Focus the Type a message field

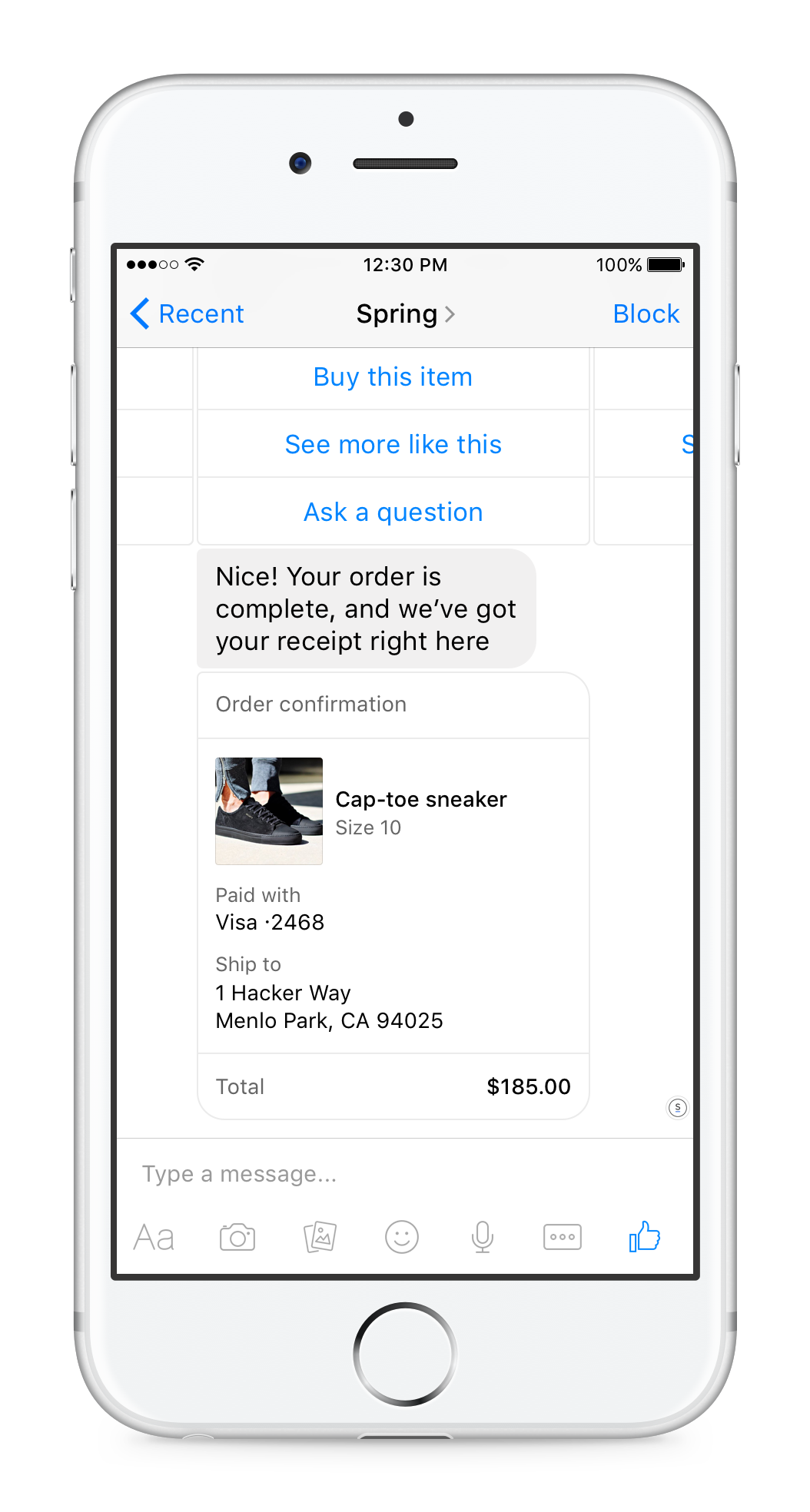click(404, 1174)
